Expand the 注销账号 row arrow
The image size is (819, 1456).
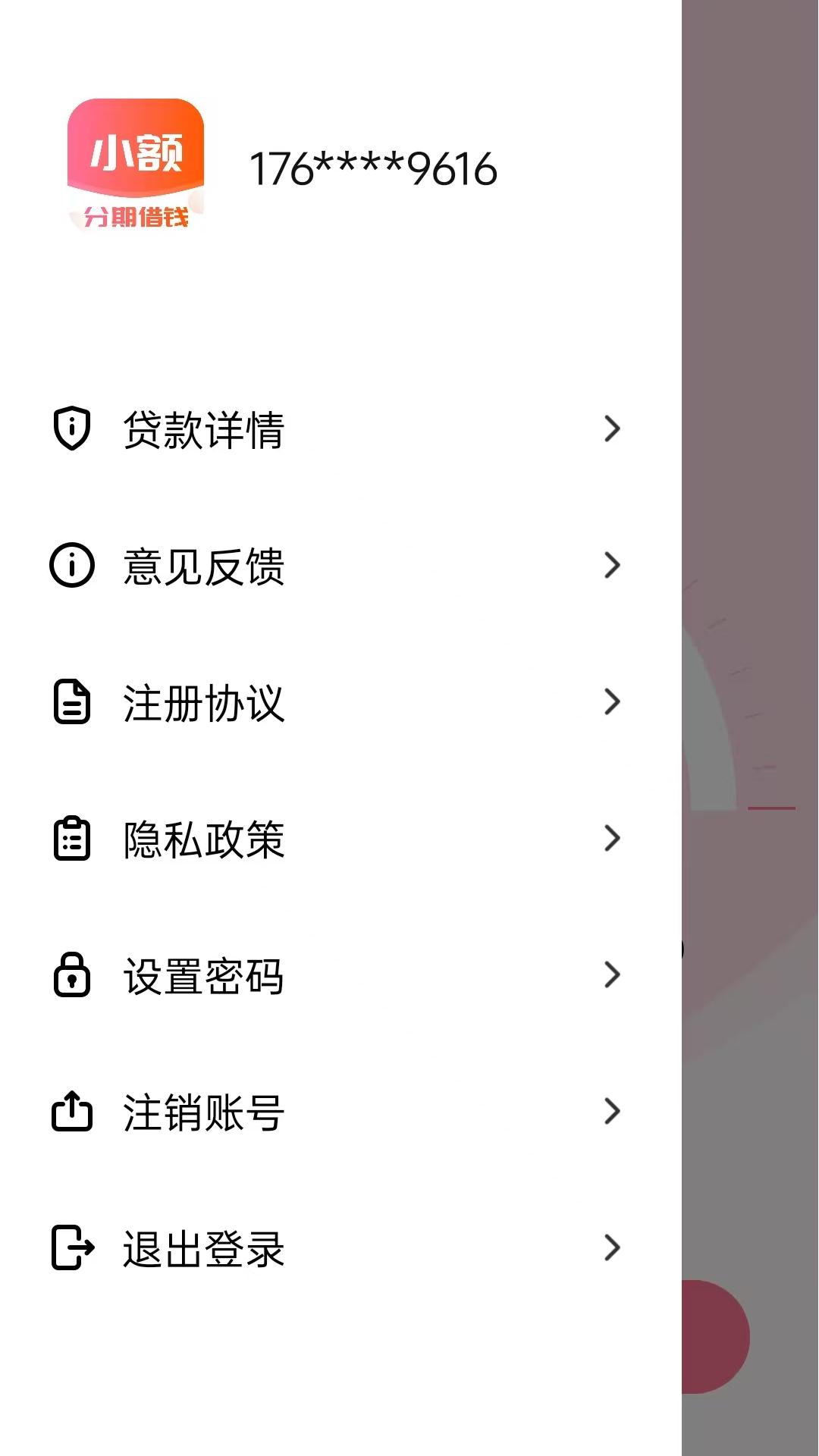tap(611, 1112)
